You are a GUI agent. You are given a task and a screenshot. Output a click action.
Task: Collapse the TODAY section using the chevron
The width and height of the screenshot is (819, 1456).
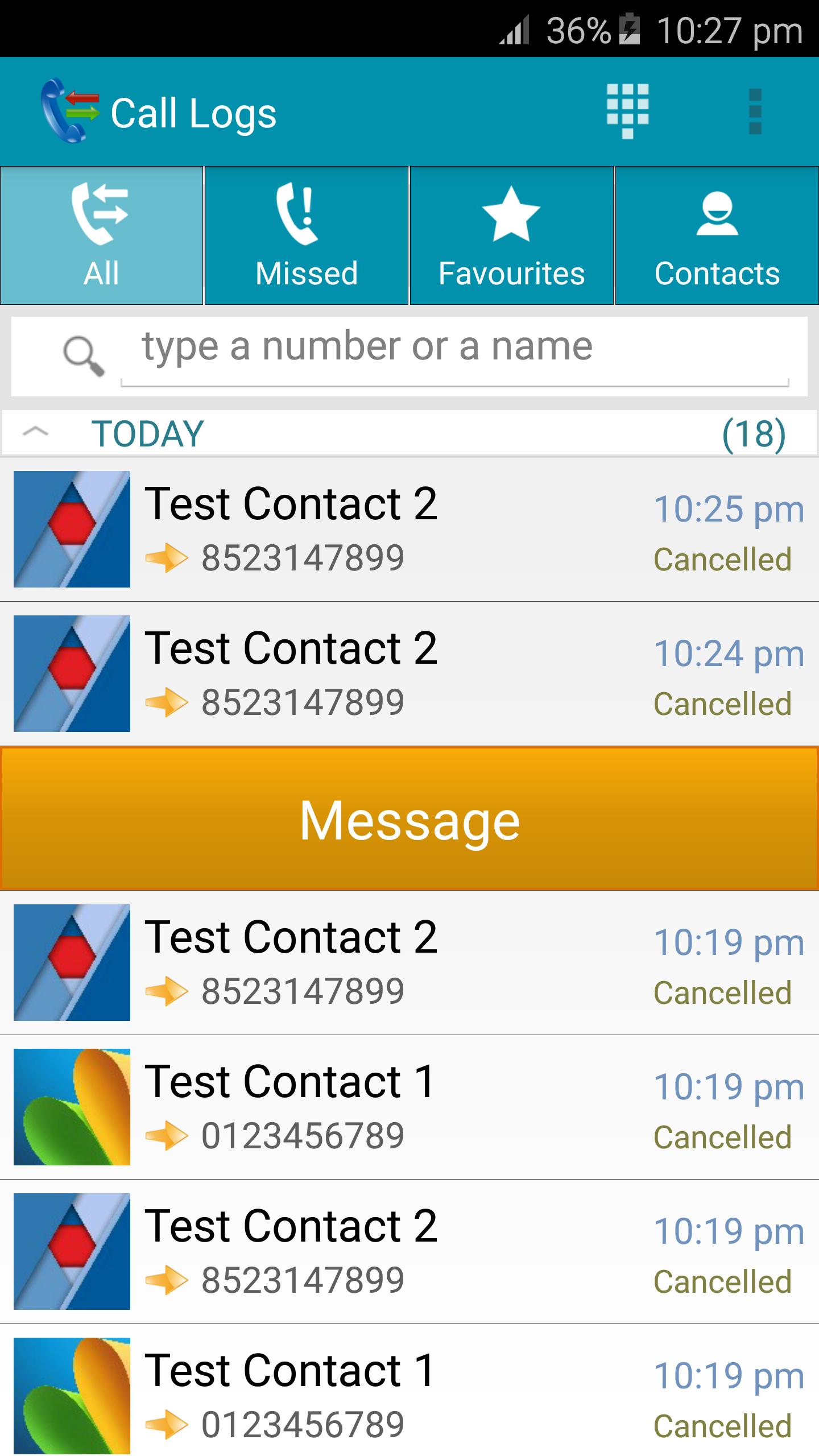35,433
